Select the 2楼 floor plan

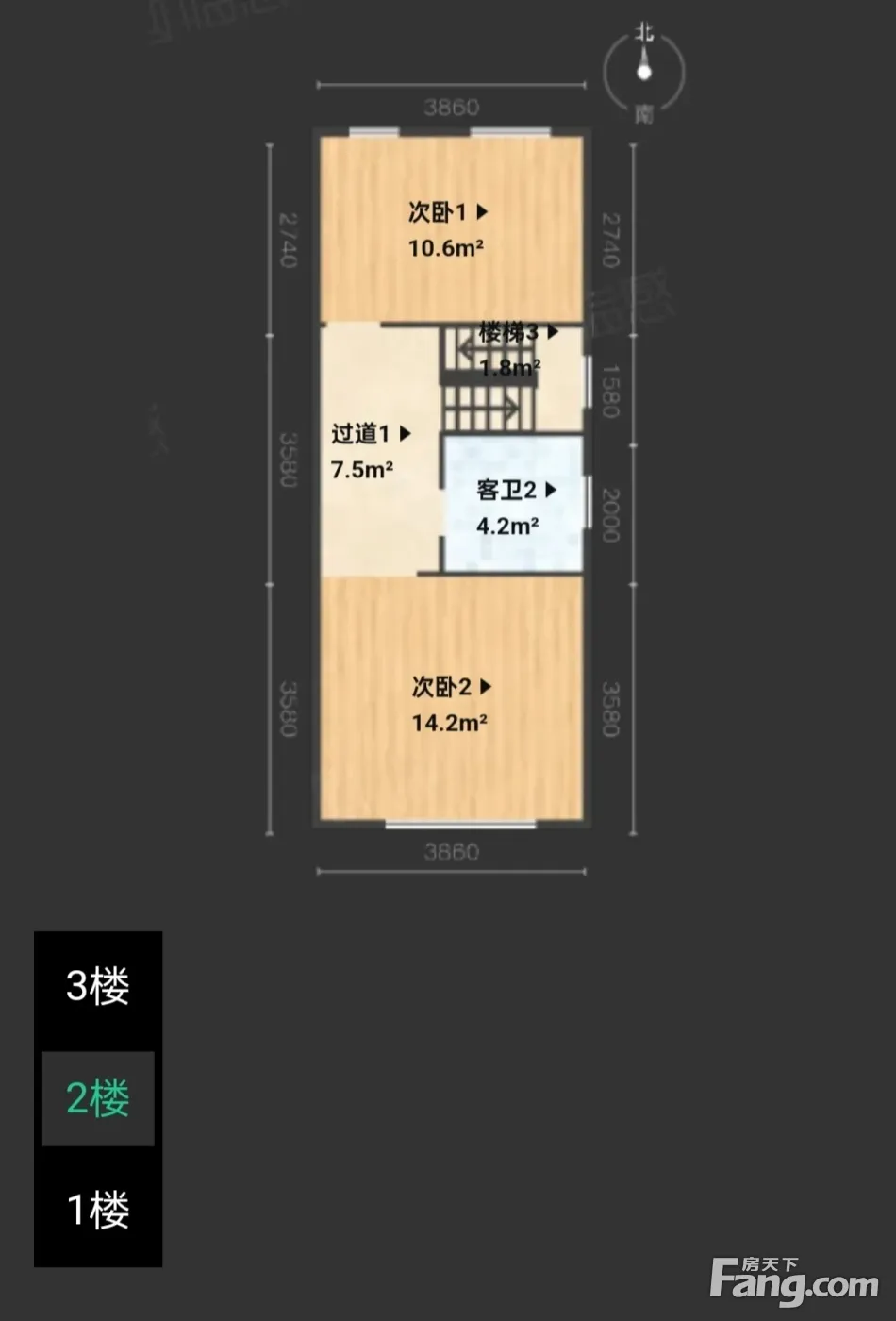pos(97,1098)
